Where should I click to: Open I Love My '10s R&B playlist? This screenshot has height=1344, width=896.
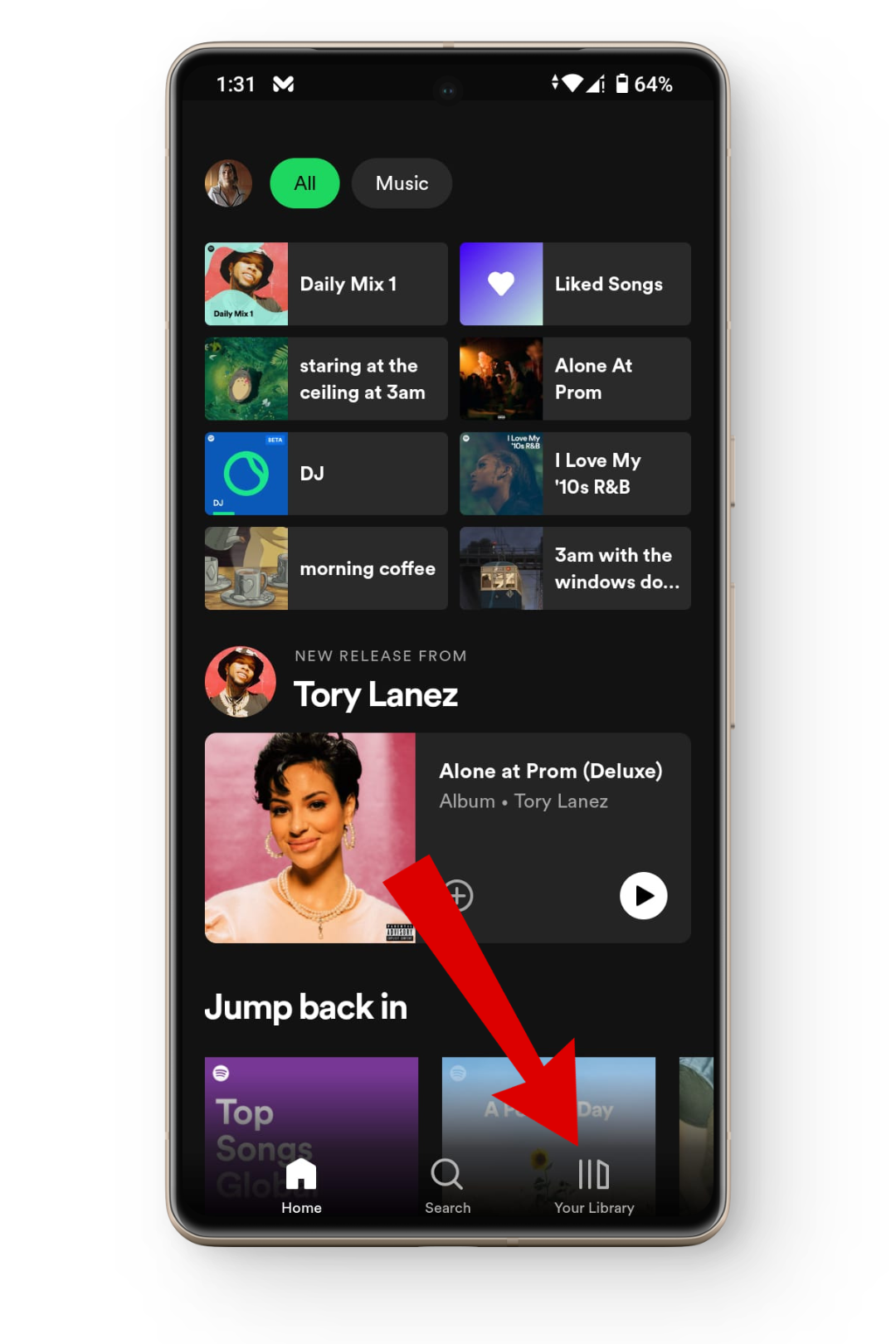[575, 473]
